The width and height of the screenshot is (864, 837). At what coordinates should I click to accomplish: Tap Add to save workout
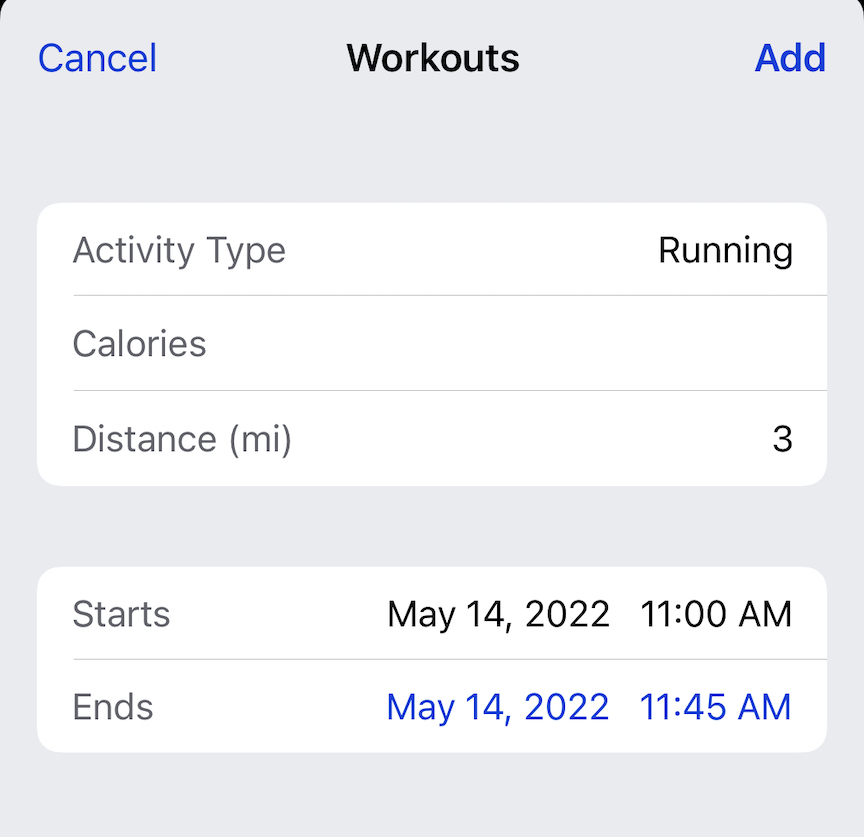coord(789,58)
